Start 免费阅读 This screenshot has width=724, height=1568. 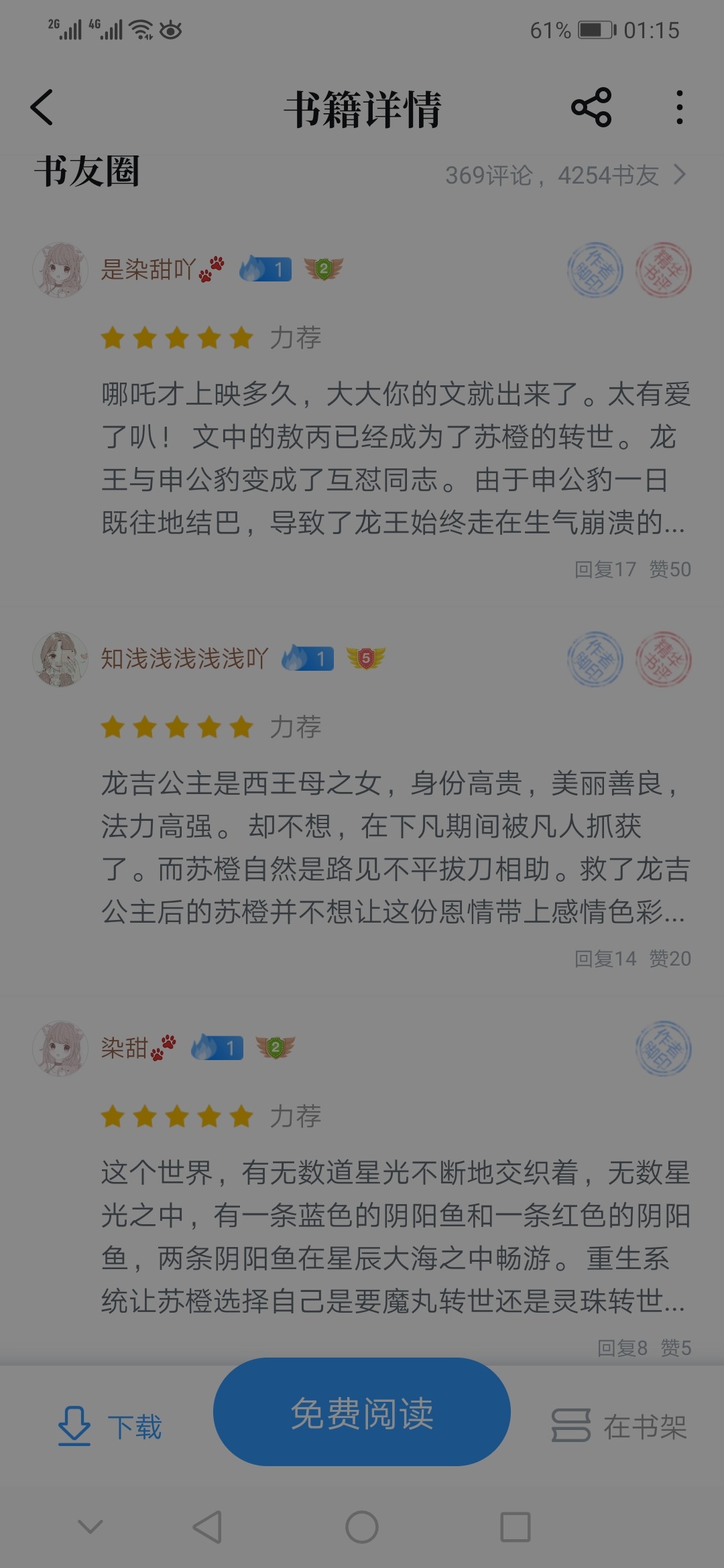pos(362,1413)
